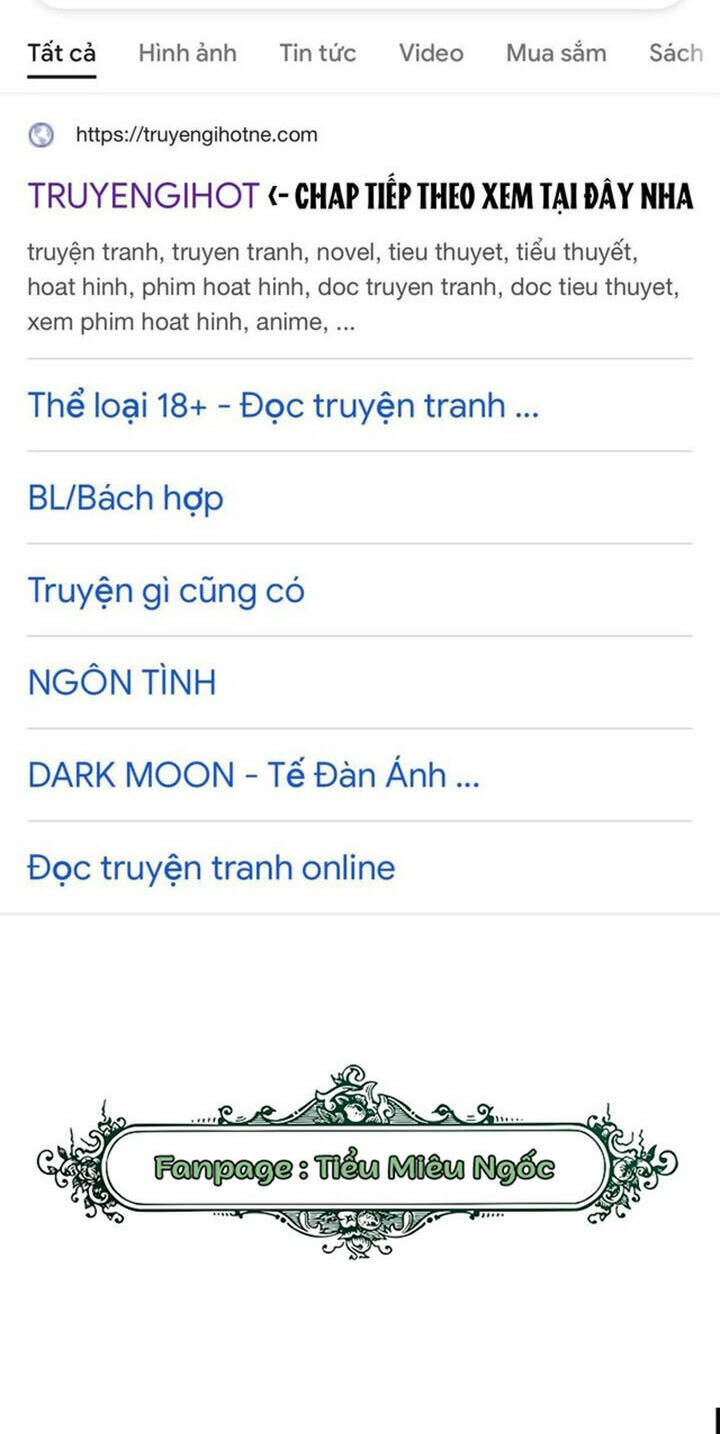Select the "BL/Bách hợp" link
Viewport: 720px width, 1434px height.
[x=125, y=498]
